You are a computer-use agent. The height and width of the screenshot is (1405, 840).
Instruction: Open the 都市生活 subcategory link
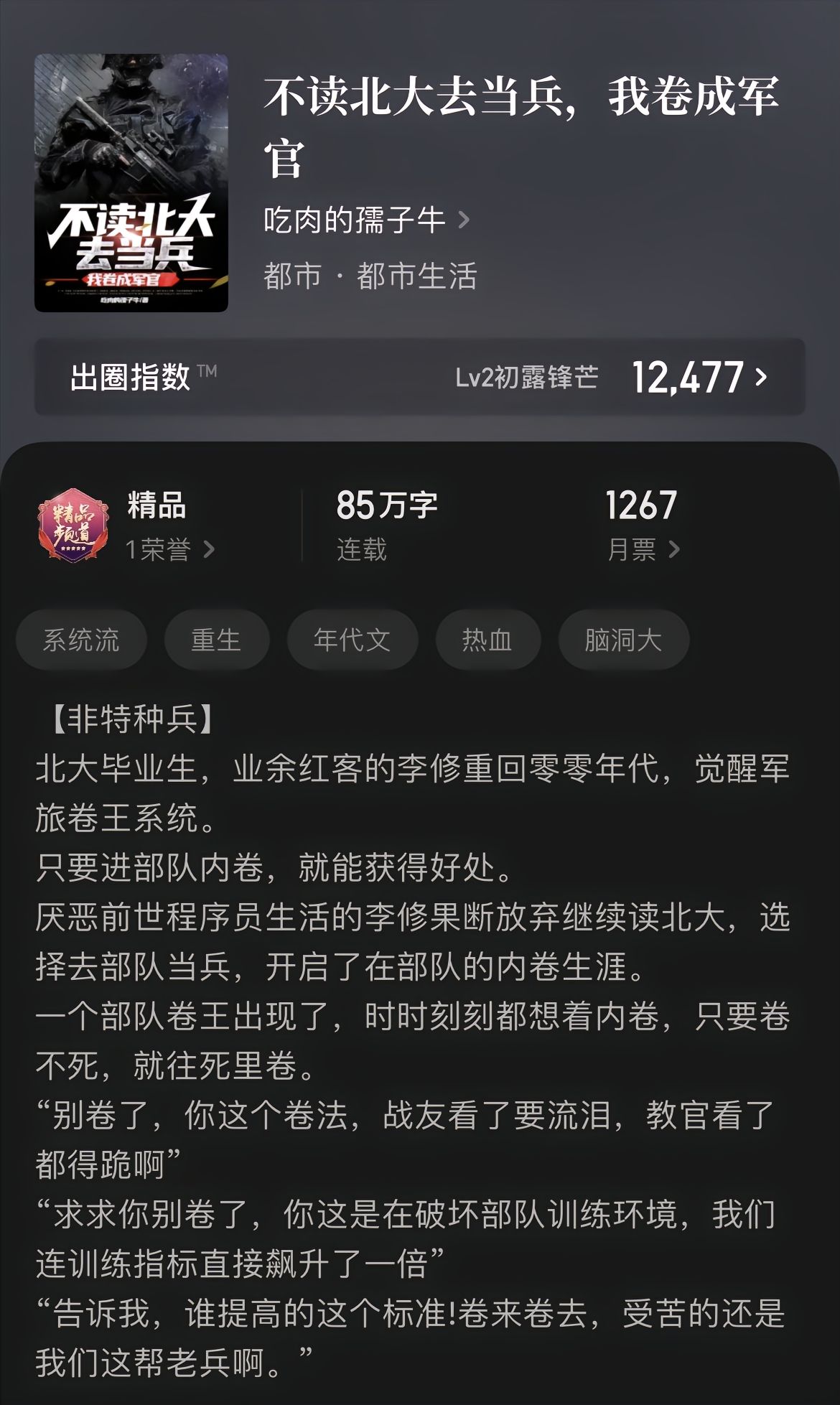coord(416,276)
